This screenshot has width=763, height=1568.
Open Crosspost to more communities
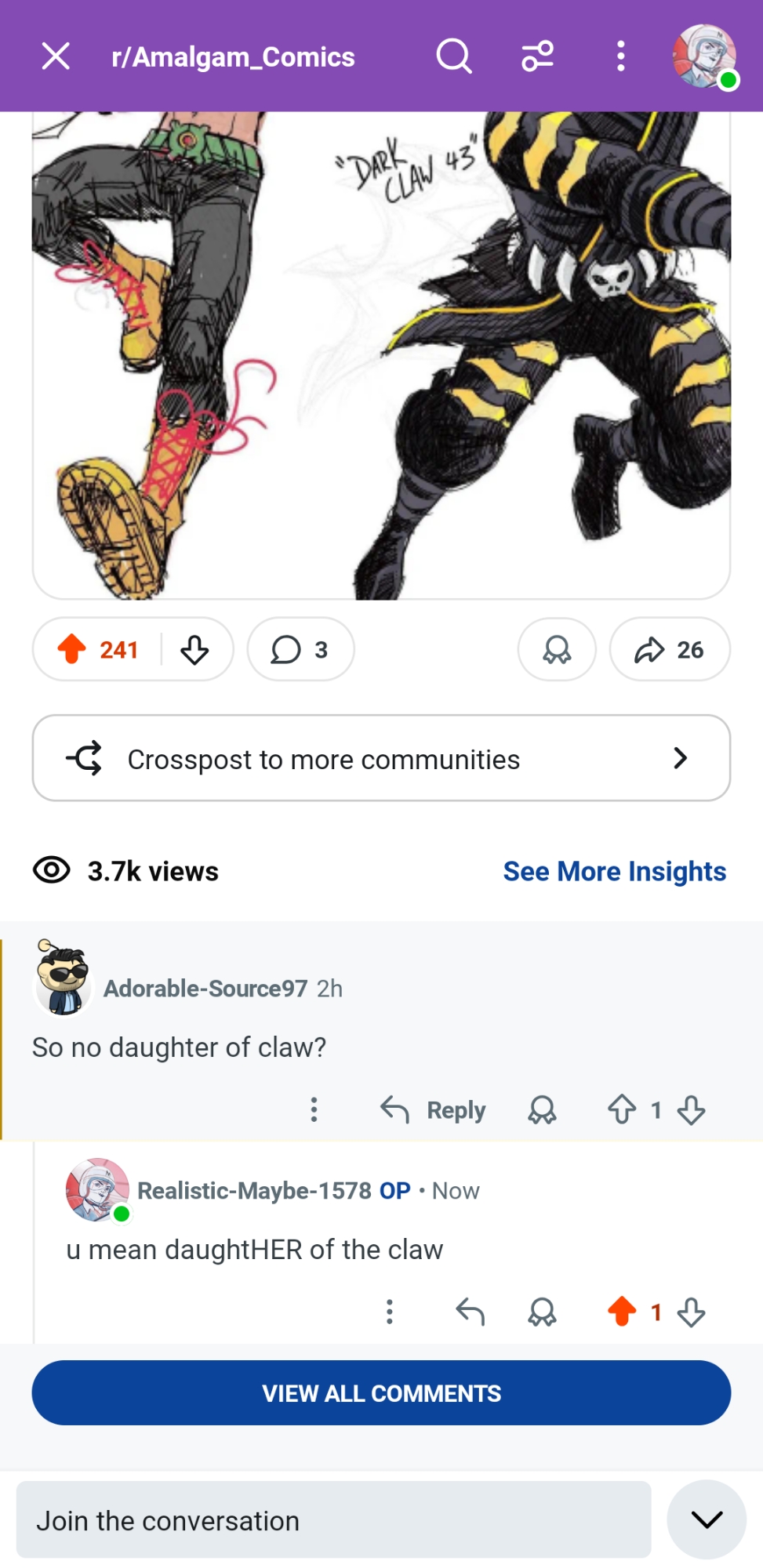pos(381,758)
